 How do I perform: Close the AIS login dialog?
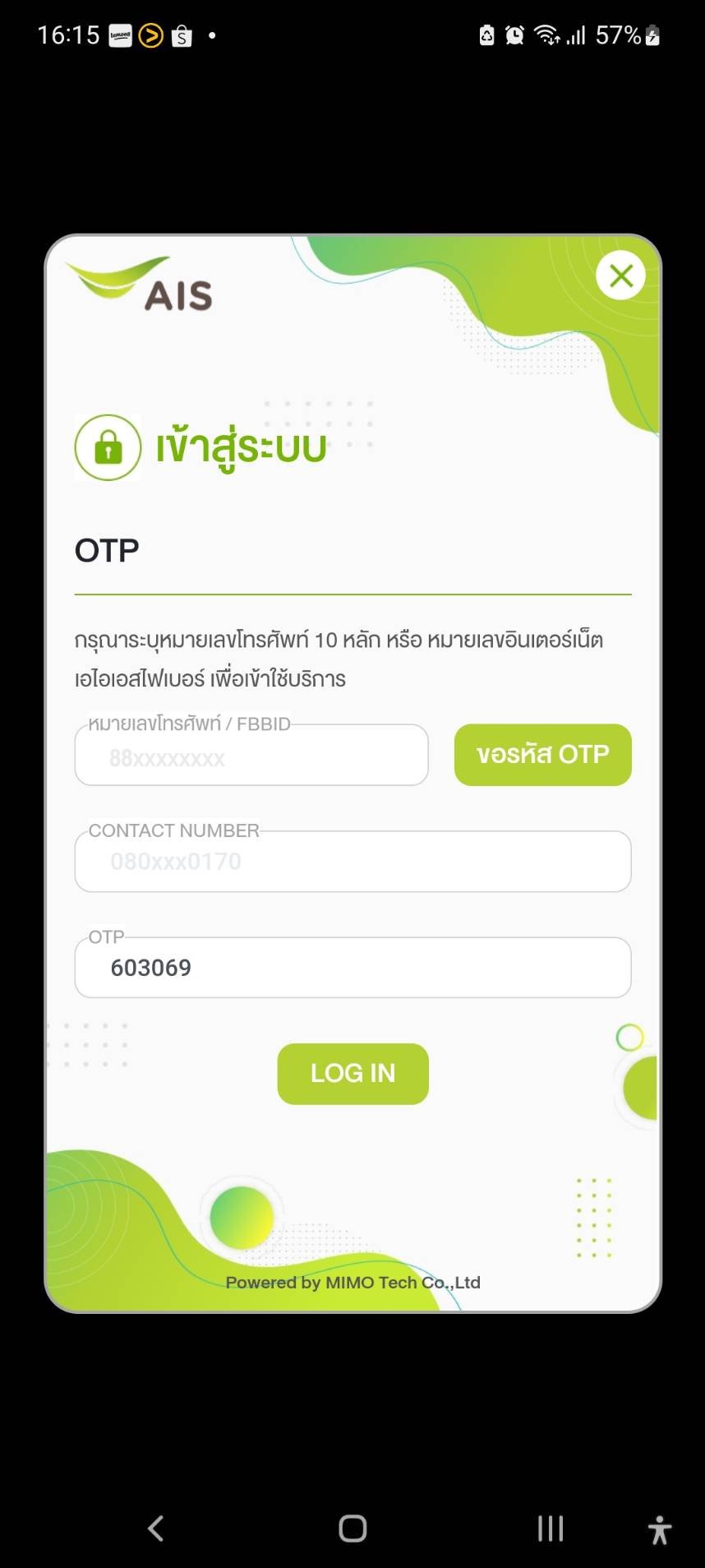620,275
